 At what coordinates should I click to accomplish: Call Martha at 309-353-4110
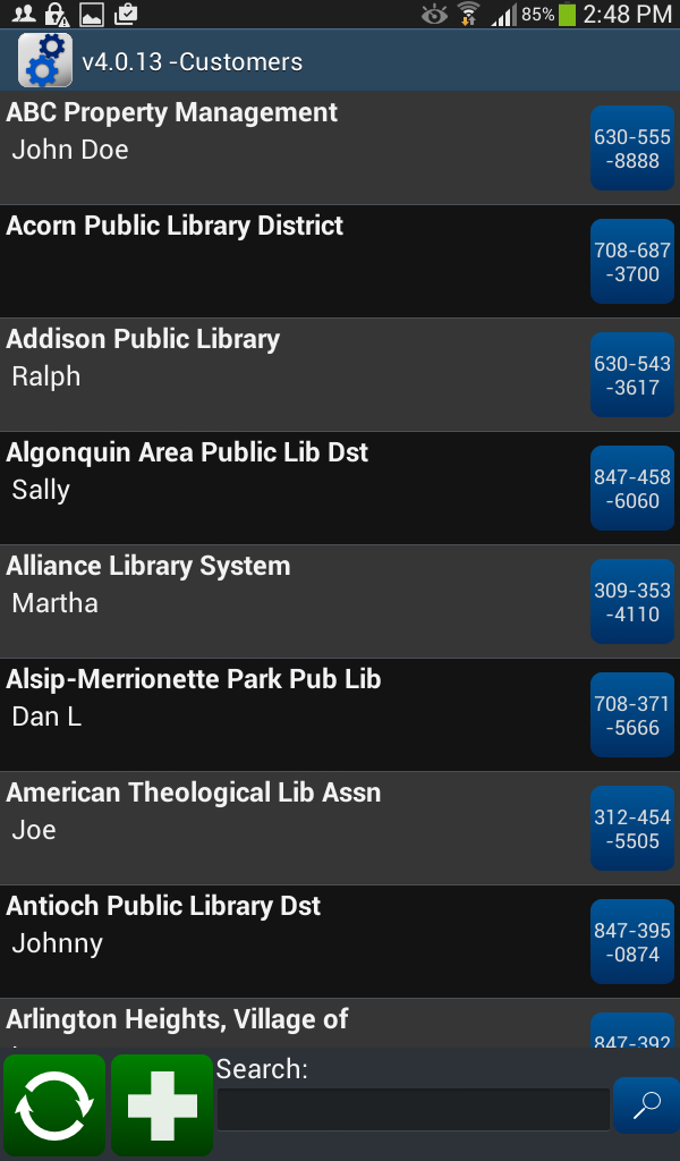click(x=633, y=601)
